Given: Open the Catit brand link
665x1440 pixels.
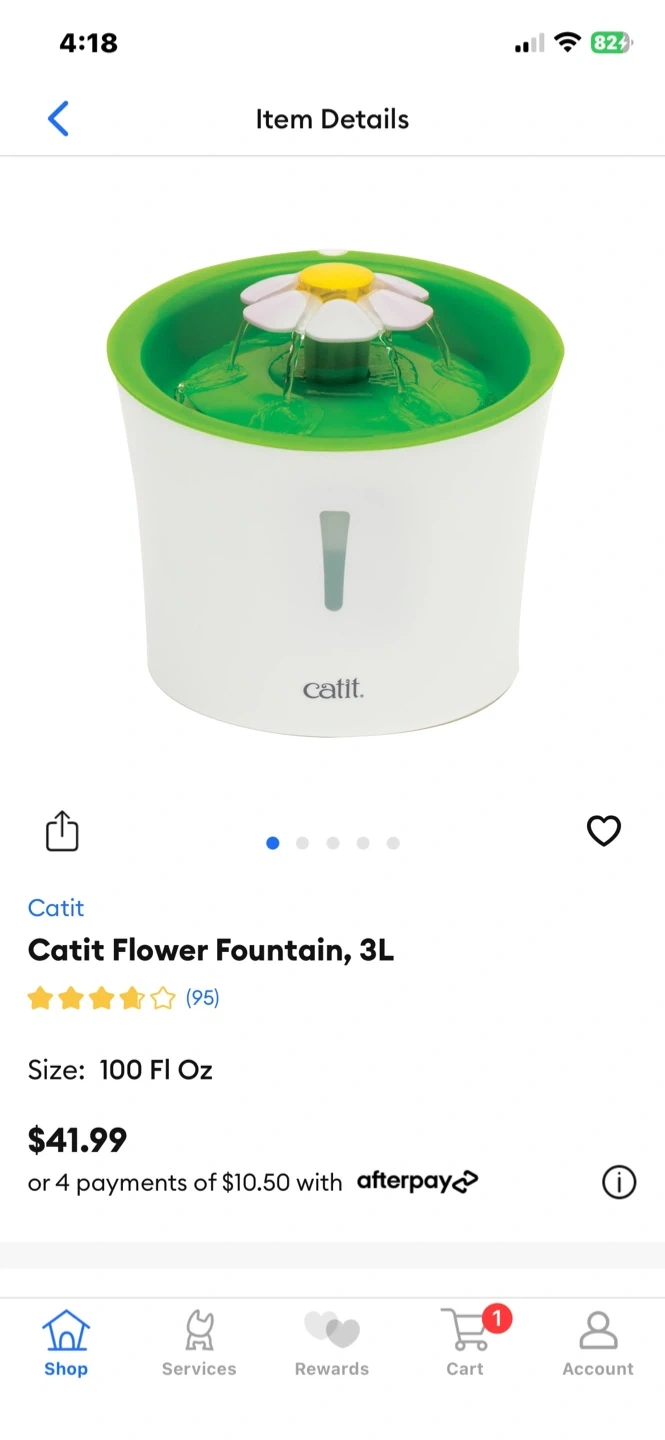Looking at the screenshot, I should (x=56, y=907).
